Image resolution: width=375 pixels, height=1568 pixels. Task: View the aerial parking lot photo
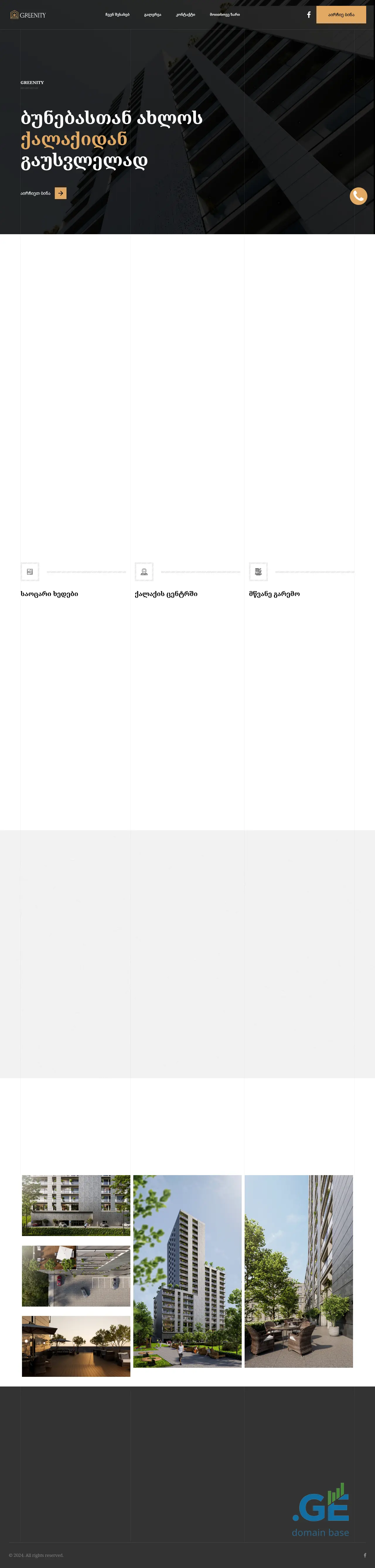(76, 1276)
